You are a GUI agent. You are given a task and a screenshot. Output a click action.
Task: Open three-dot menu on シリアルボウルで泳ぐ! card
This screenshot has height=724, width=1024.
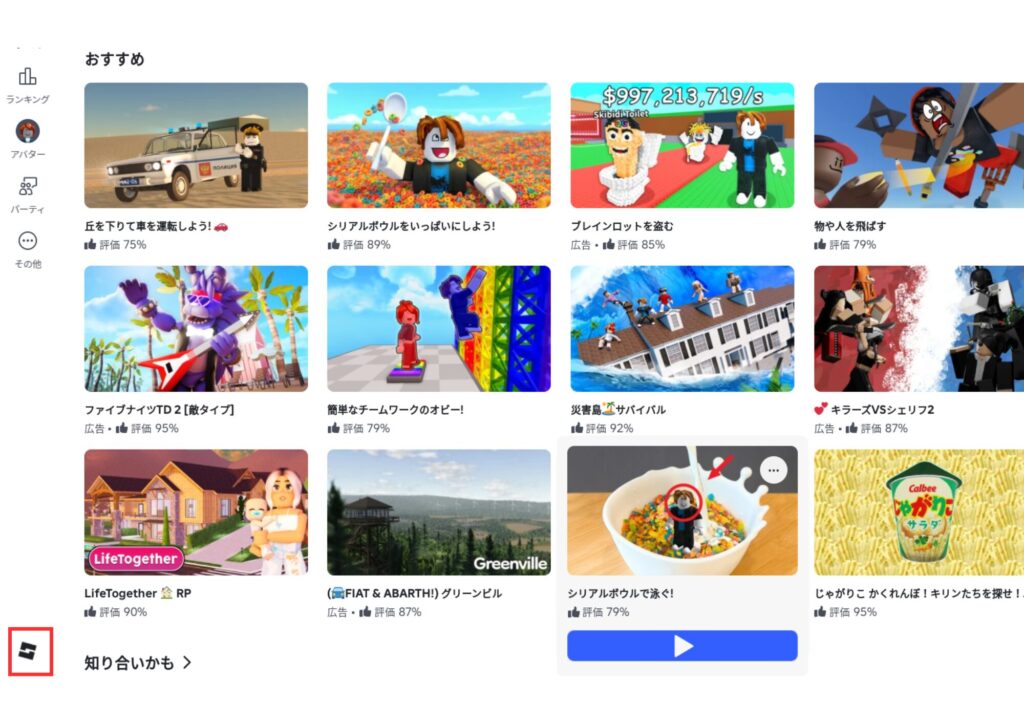[772, 469]
